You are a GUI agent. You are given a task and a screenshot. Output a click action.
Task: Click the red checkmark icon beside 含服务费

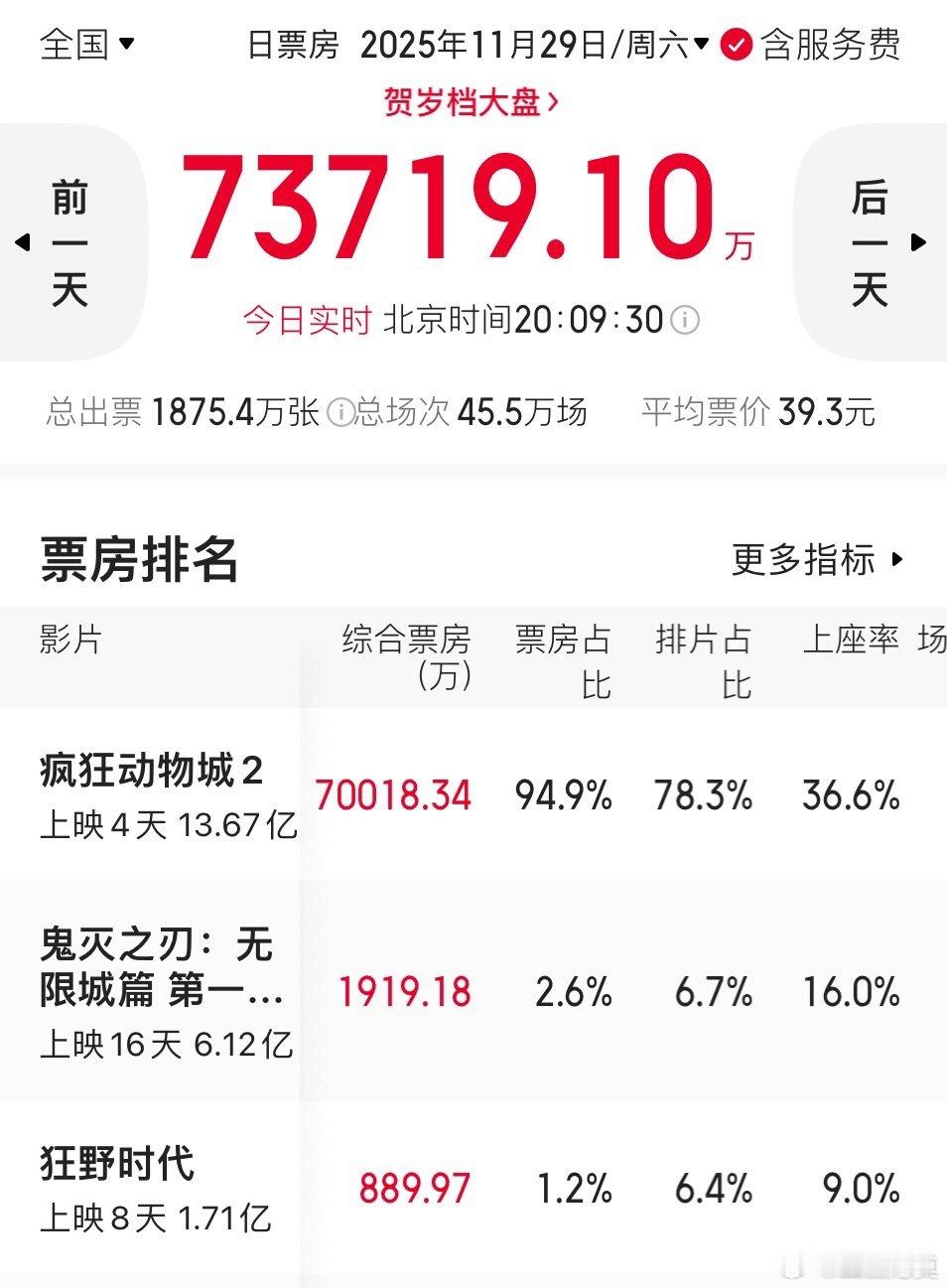coord(736,46)
